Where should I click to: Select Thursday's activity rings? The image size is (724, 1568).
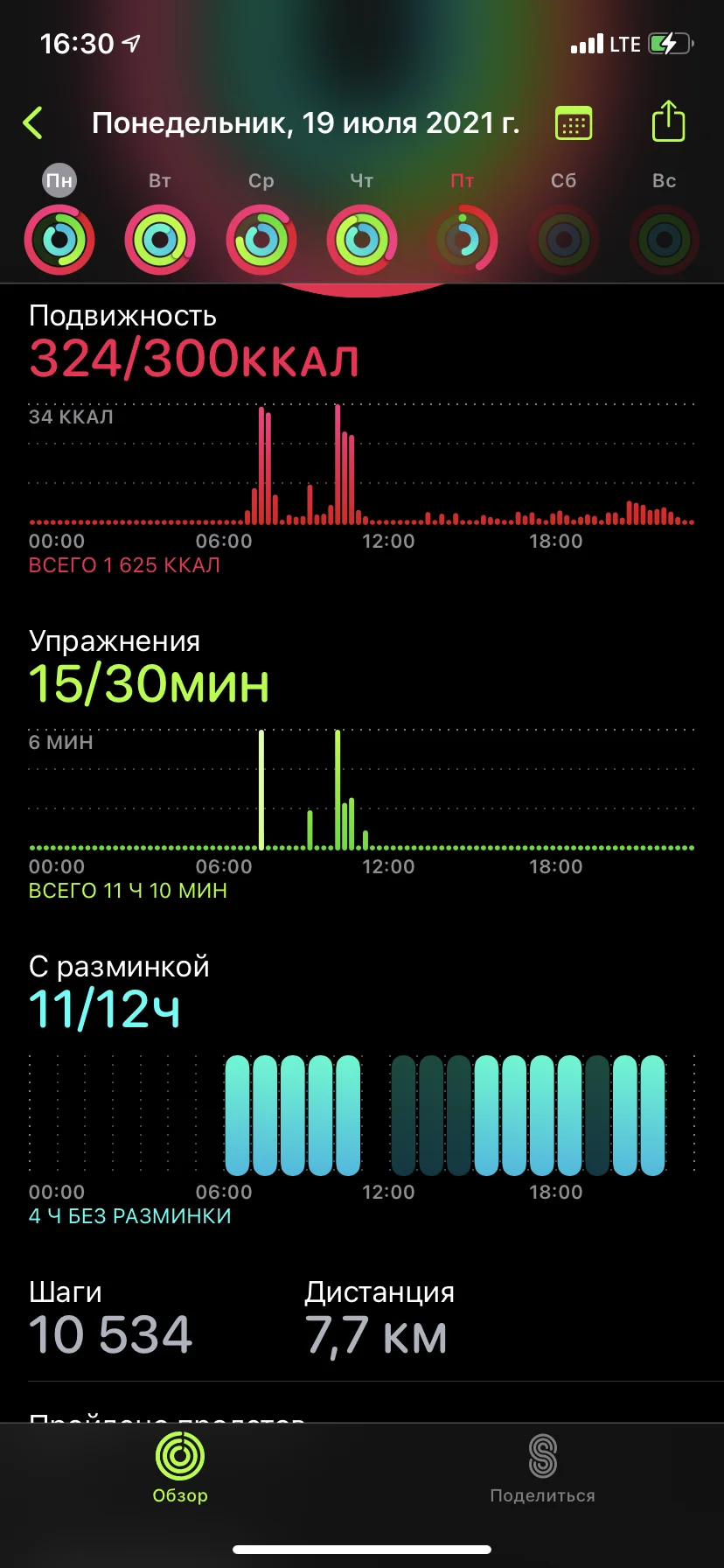(x=362, y=240)
